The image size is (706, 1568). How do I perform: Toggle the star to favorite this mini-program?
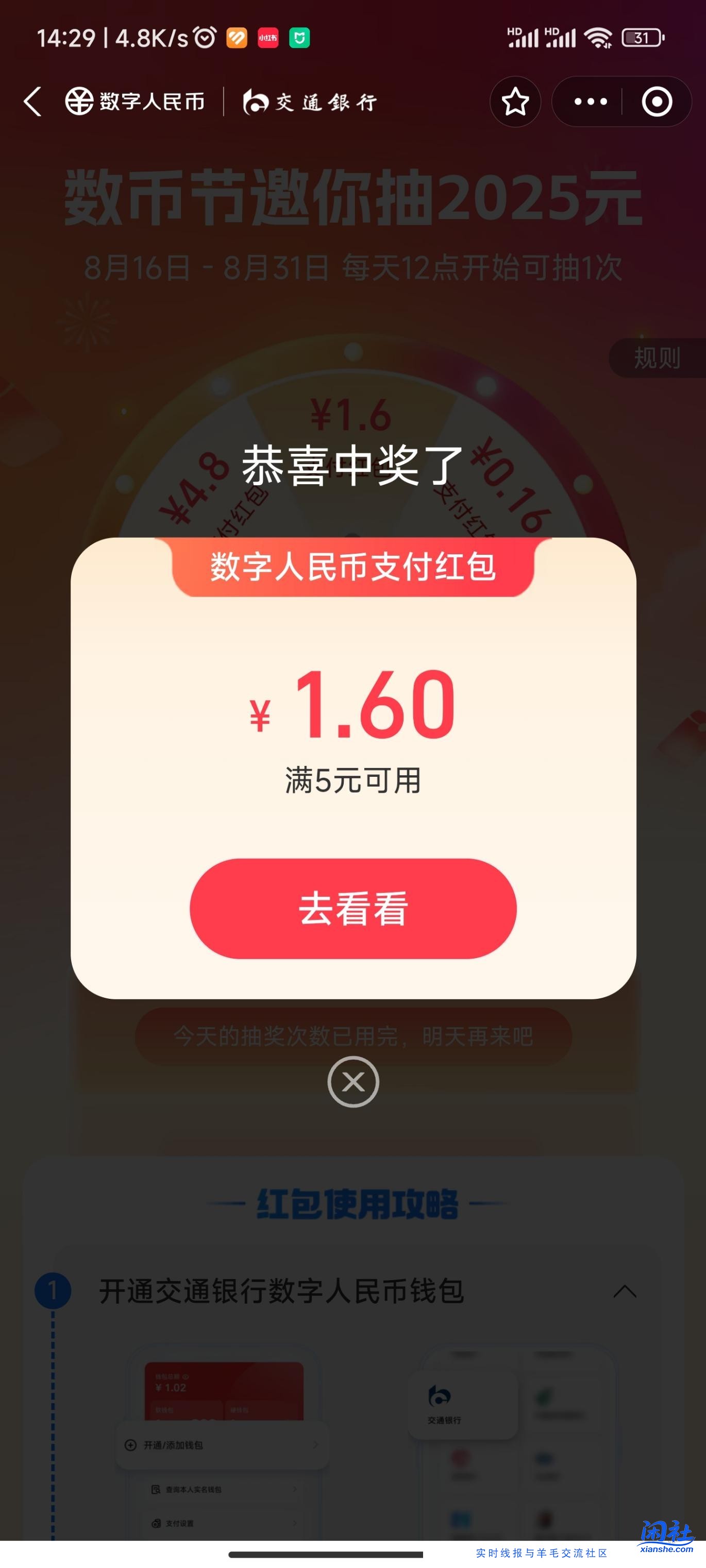pos(515,103)
